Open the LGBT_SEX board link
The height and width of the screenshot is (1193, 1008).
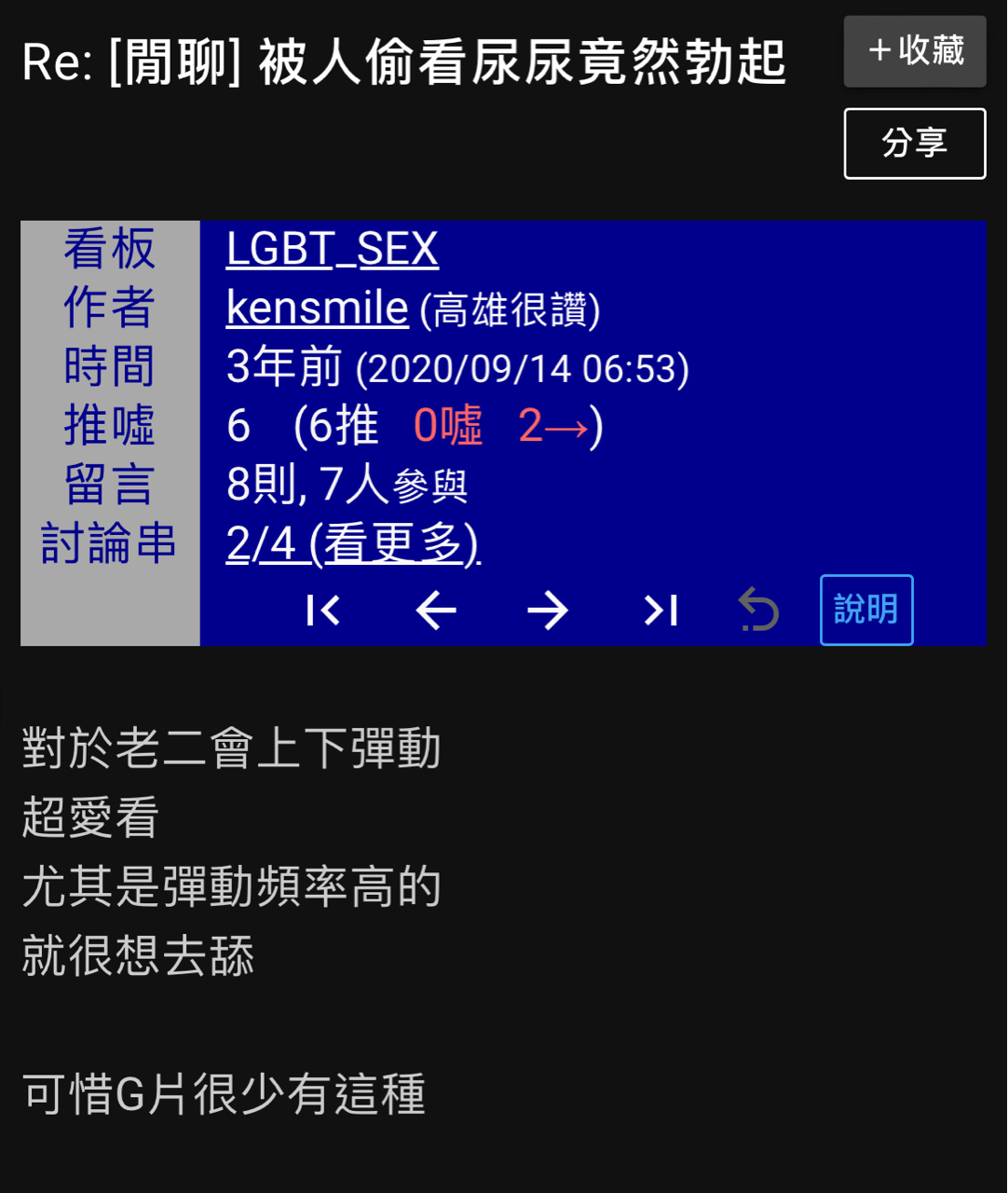332,249
